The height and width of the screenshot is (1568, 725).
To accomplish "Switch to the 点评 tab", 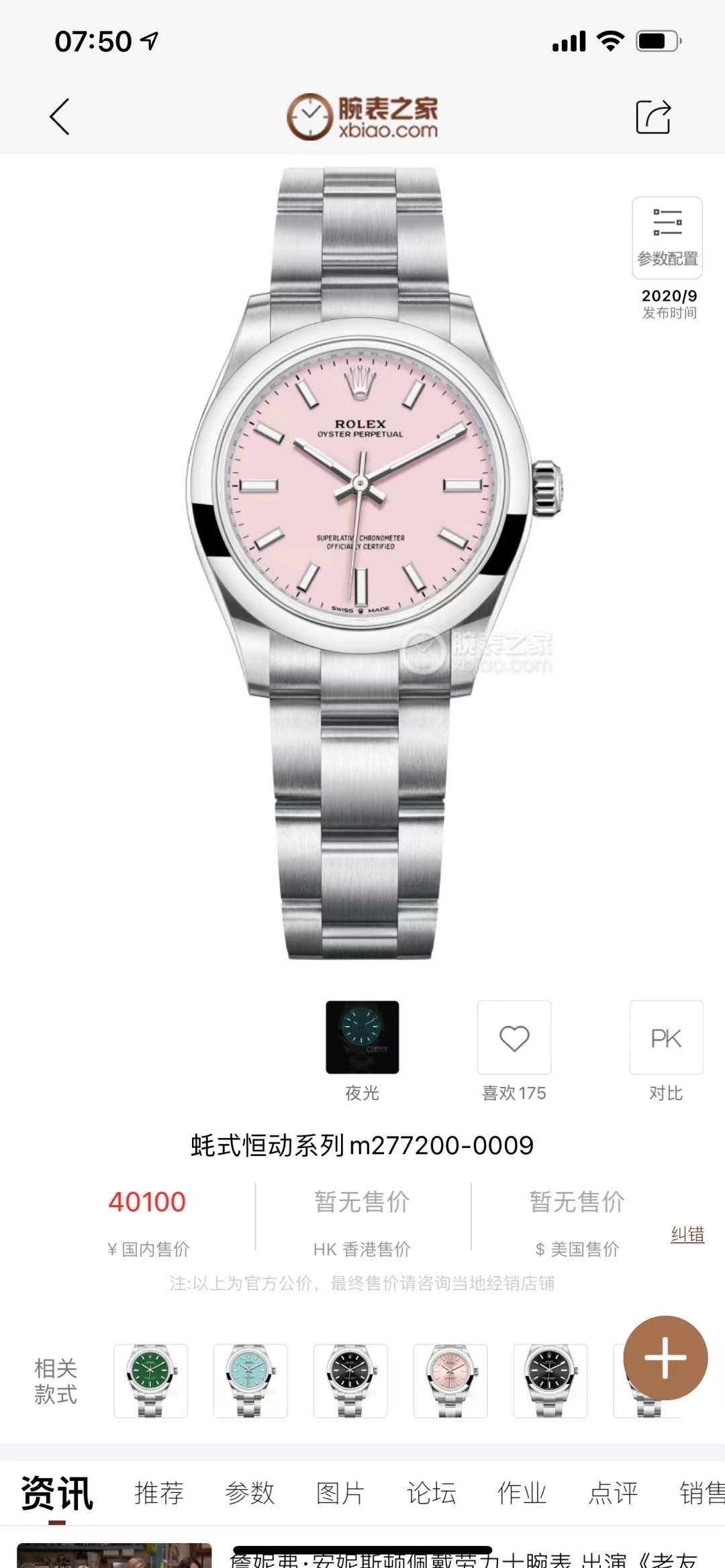I will (612, 1493).
